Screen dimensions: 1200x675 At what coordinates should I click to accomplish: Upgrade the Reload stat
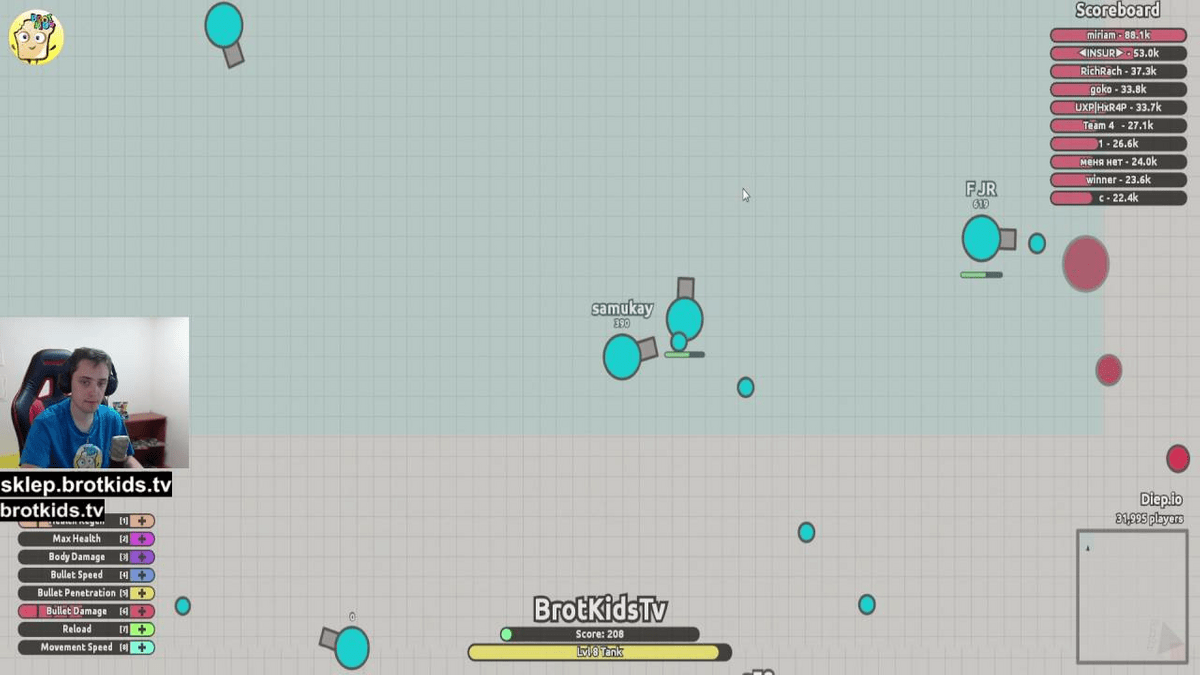pos(143,629)
